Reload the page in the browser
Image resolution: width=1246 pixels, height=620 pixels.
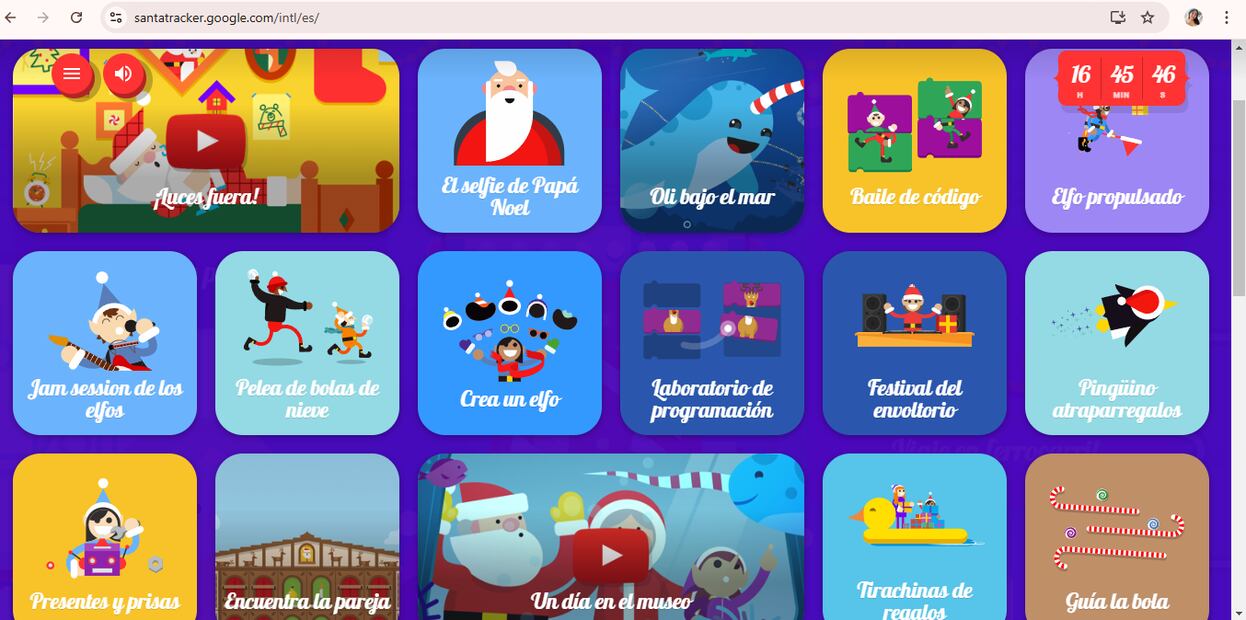pos(76,17)
